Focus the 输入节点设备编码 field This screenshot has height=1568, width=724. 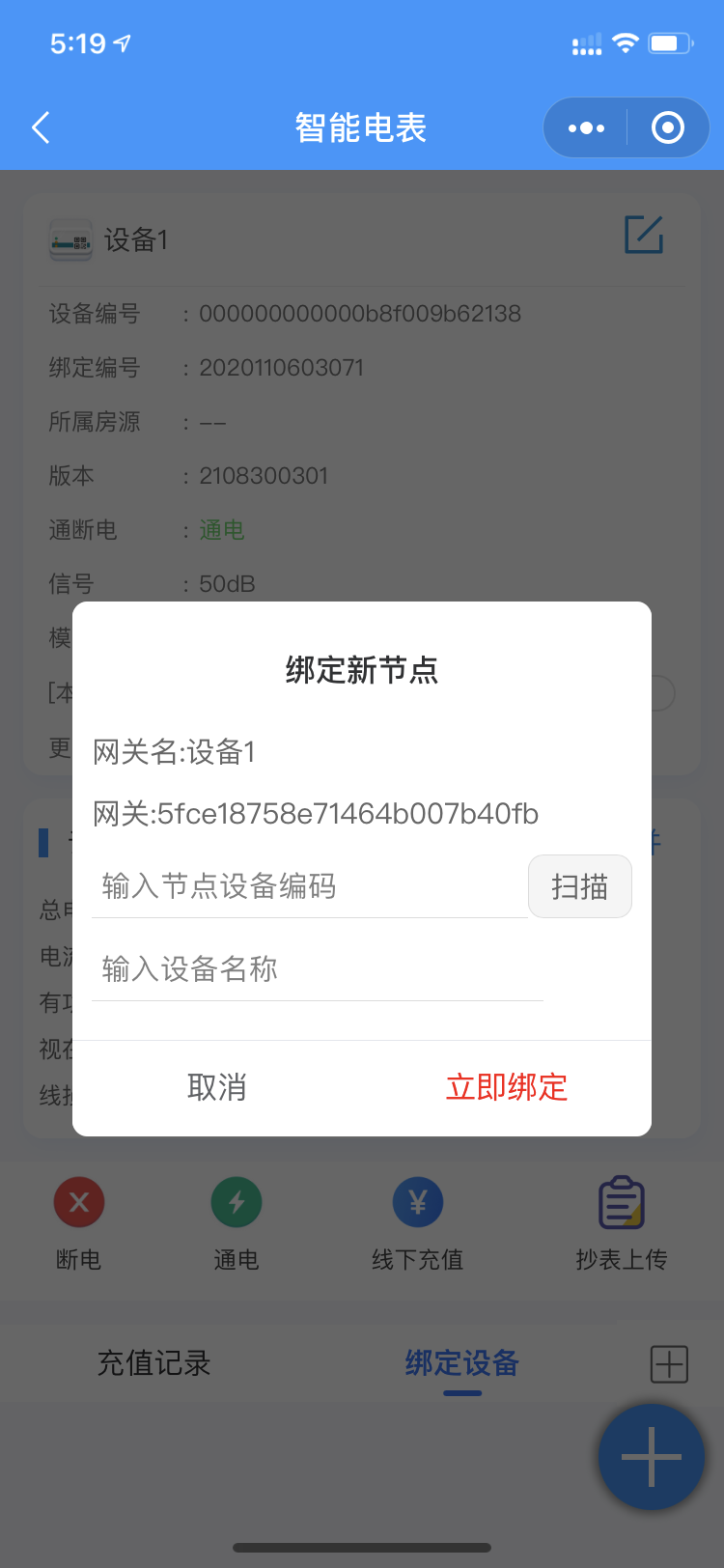tap(309, 886)
